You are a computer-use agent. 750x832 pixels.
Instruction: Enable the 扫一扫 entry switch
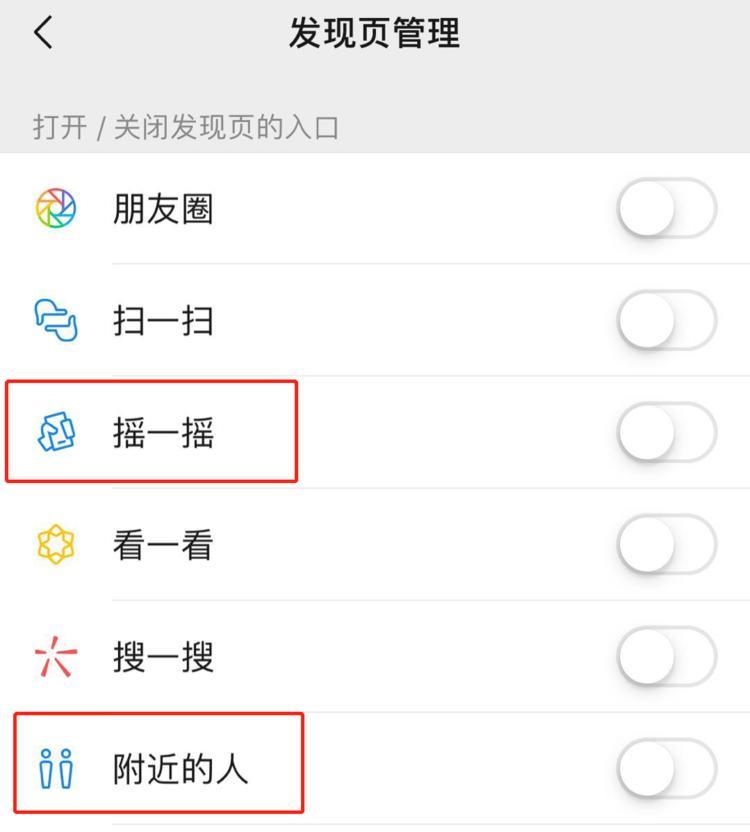click(667, 321)
